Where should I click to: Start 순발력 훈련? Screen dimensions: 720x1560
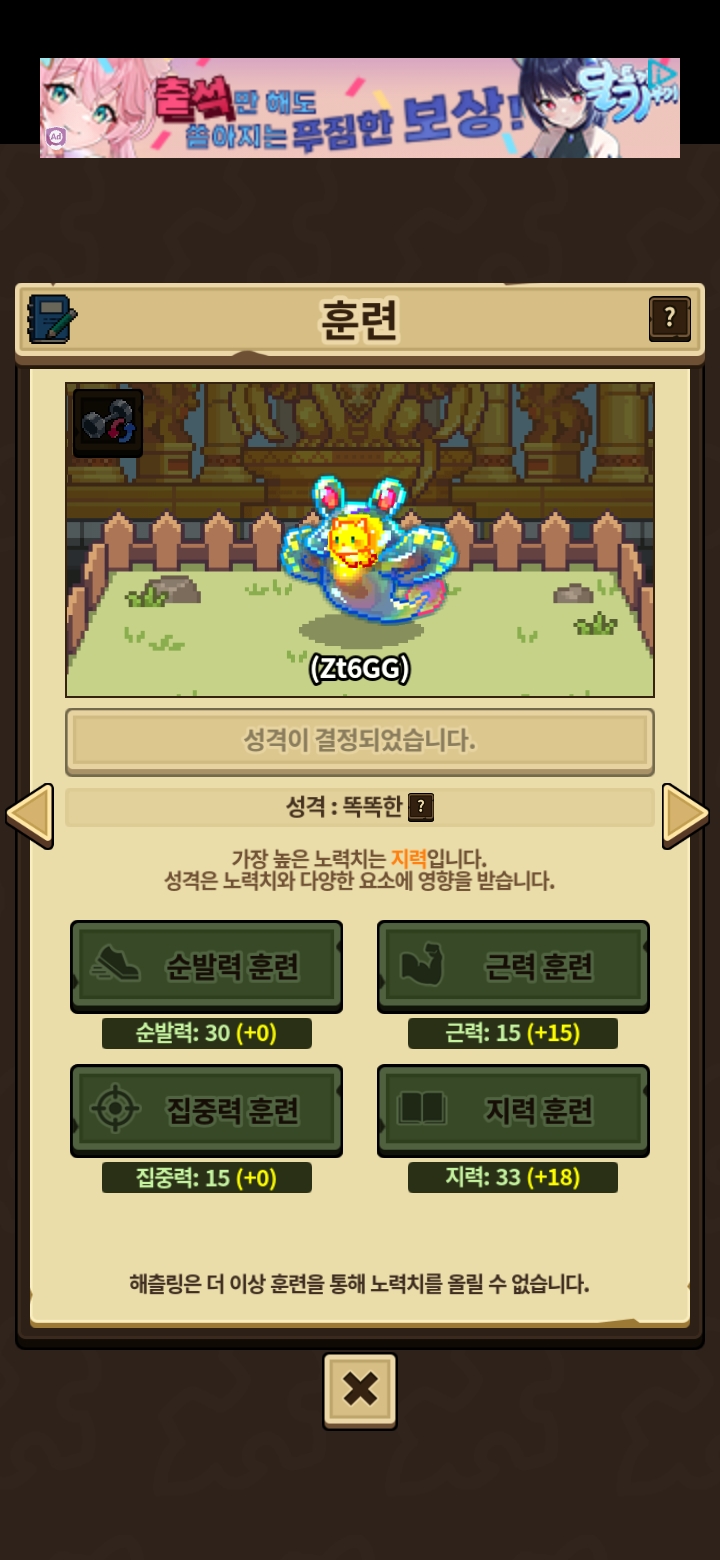(x=206, y=966)
